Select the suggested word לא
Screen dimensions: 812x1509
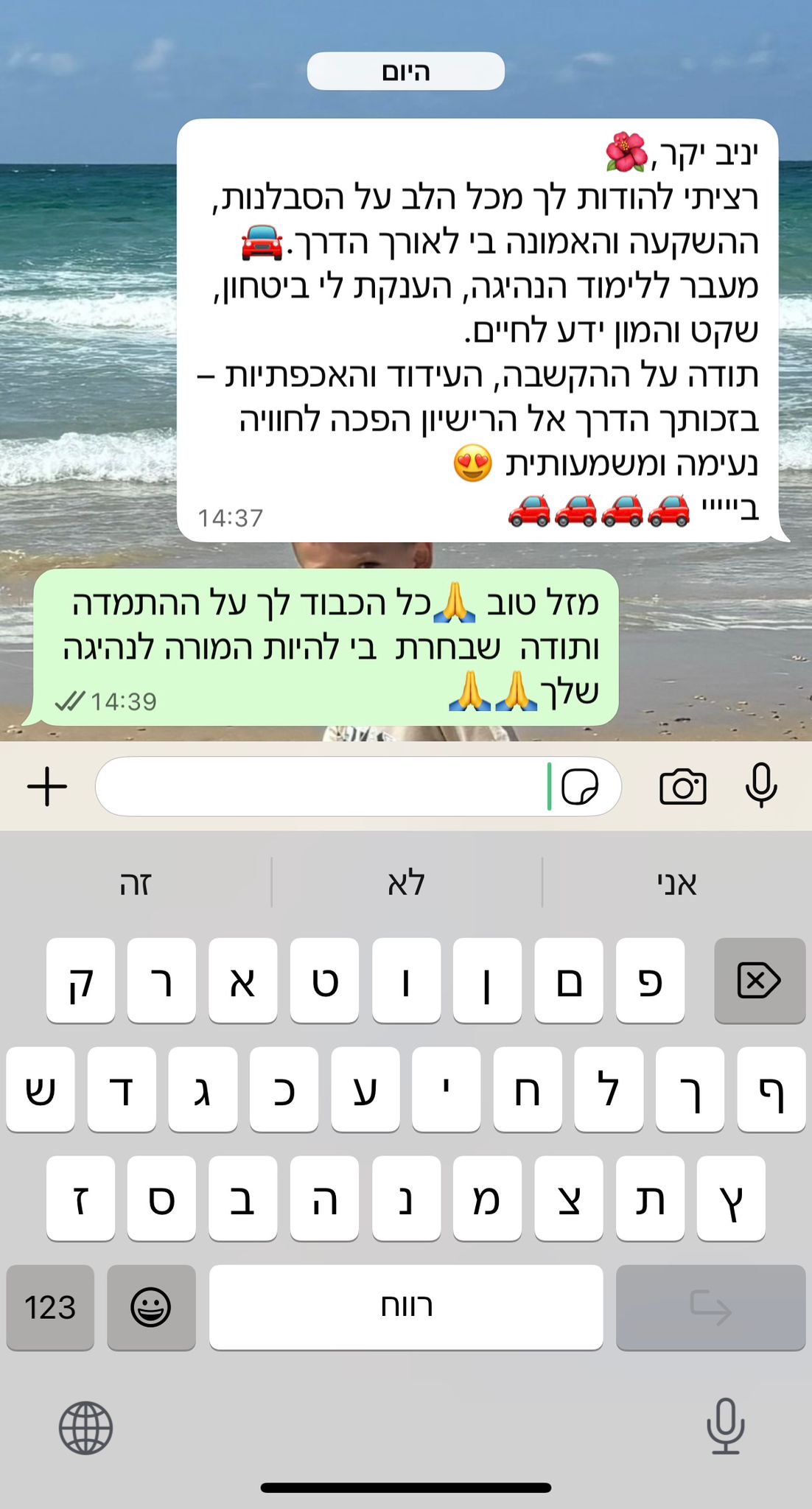point(406,882)
